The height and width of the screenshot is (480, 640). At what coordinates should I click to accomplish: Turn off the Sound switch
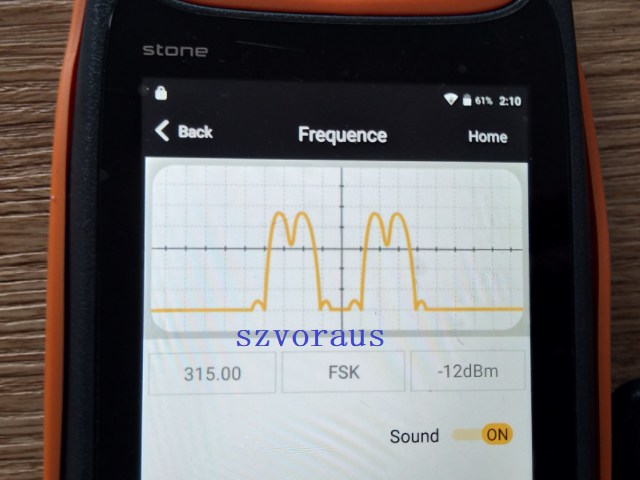click(483, 435)
